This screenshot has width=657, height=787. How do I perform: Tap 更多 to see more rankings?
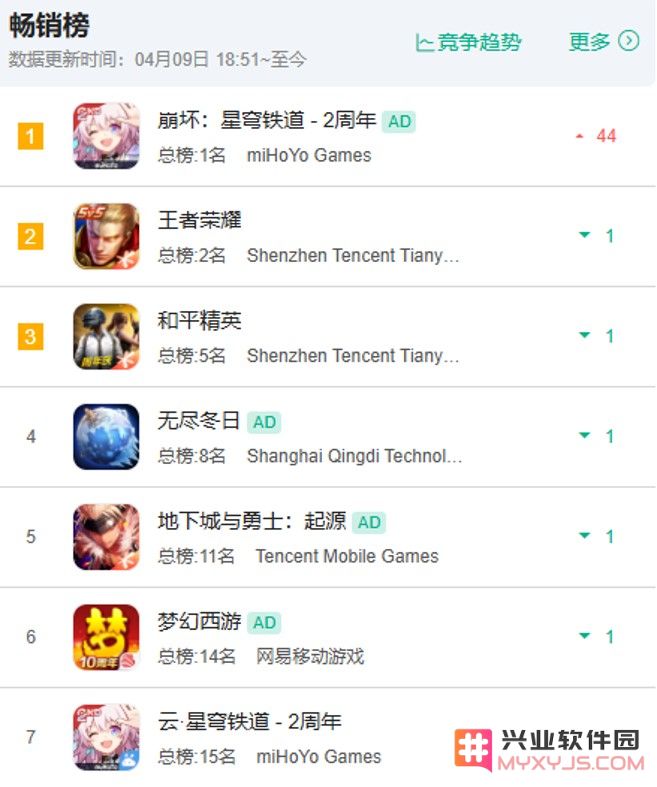[x=603, y=42]
